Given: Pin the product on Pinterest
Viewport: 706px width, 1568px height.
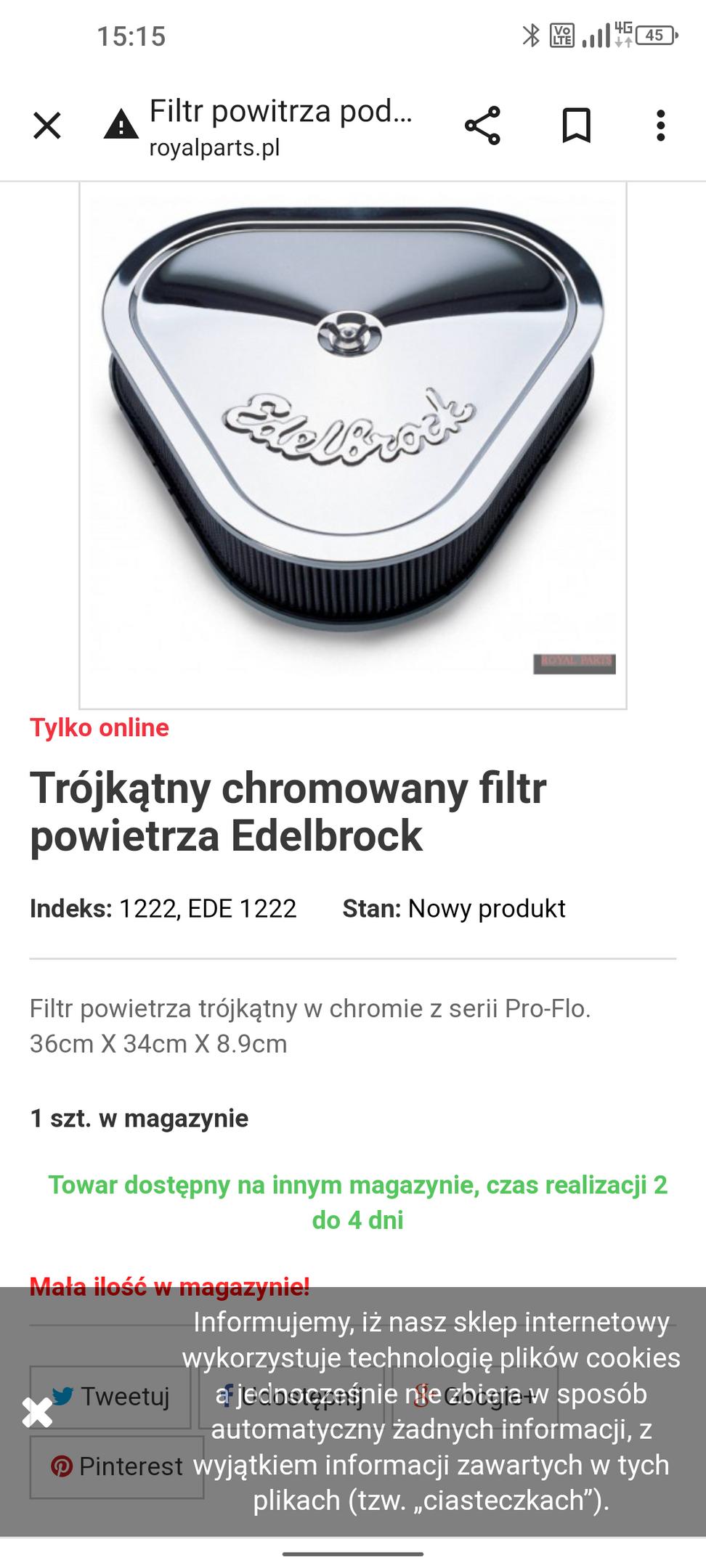Looking at the screenshot, I should coord(116,1466).
